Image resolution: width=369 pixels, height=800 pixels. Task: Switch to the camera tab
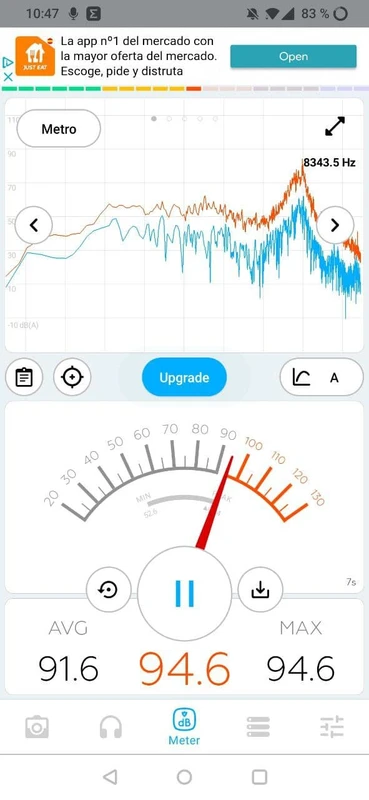pyautogui.click(x=37, y=727)
